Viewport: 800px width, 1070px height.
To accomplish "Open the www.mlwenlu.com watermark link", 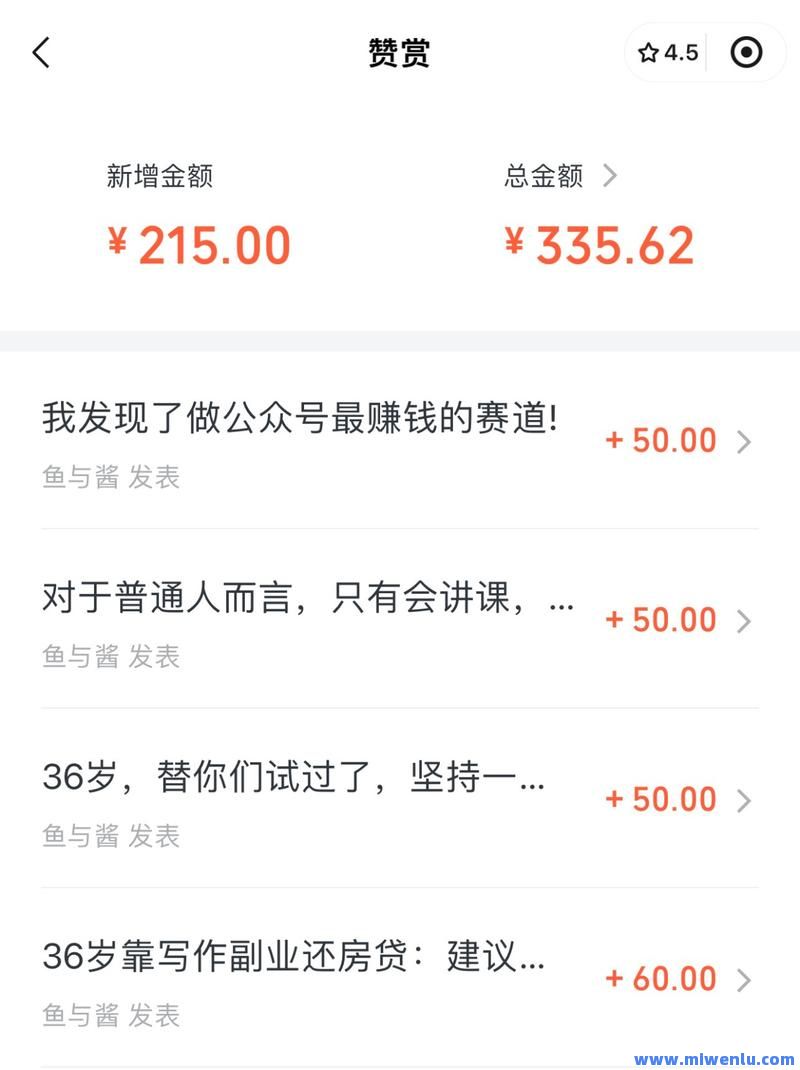I will (x=715, y=1057).
